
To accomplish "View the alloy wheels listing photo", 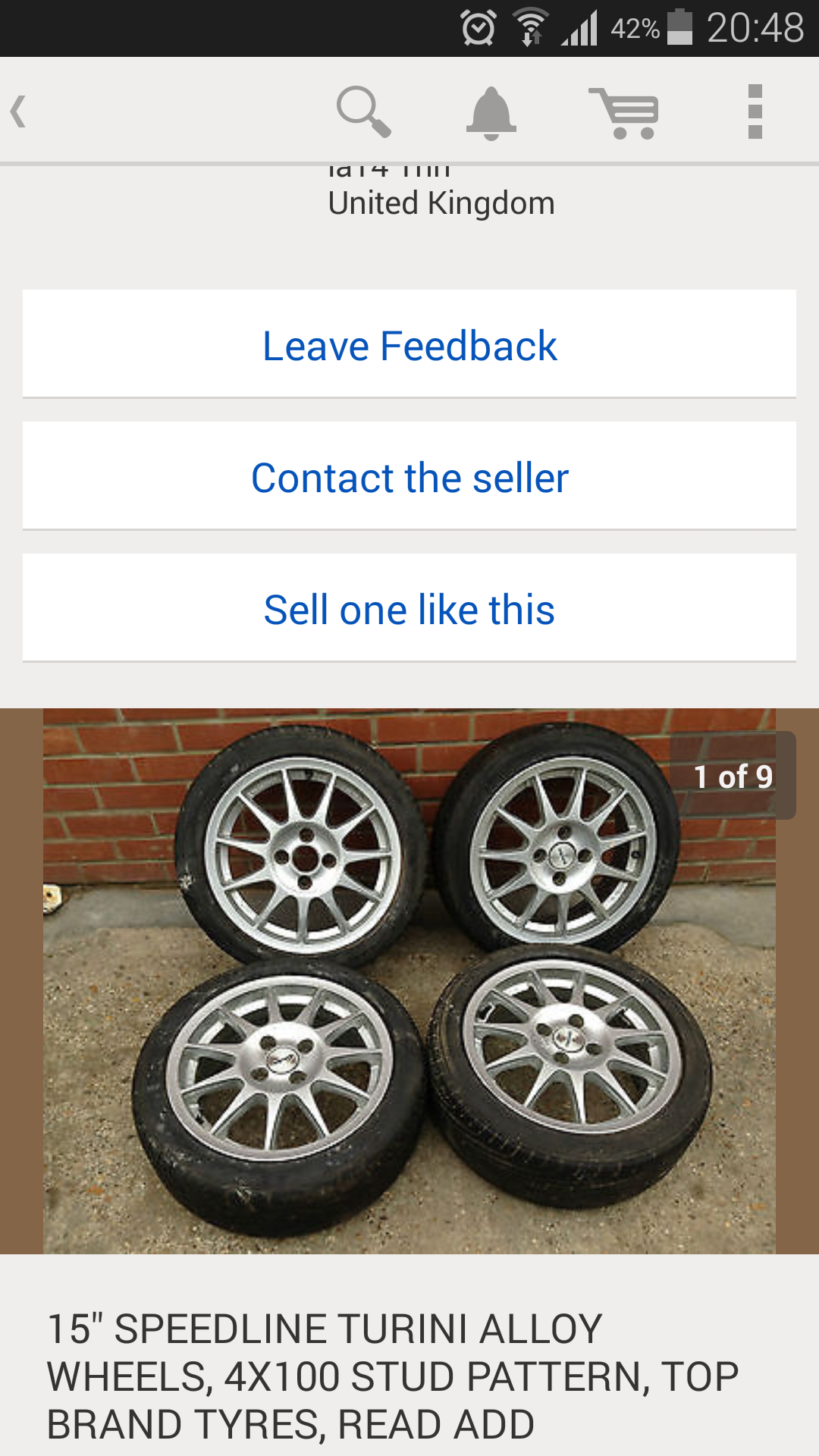I will click(x=409, y=981).
